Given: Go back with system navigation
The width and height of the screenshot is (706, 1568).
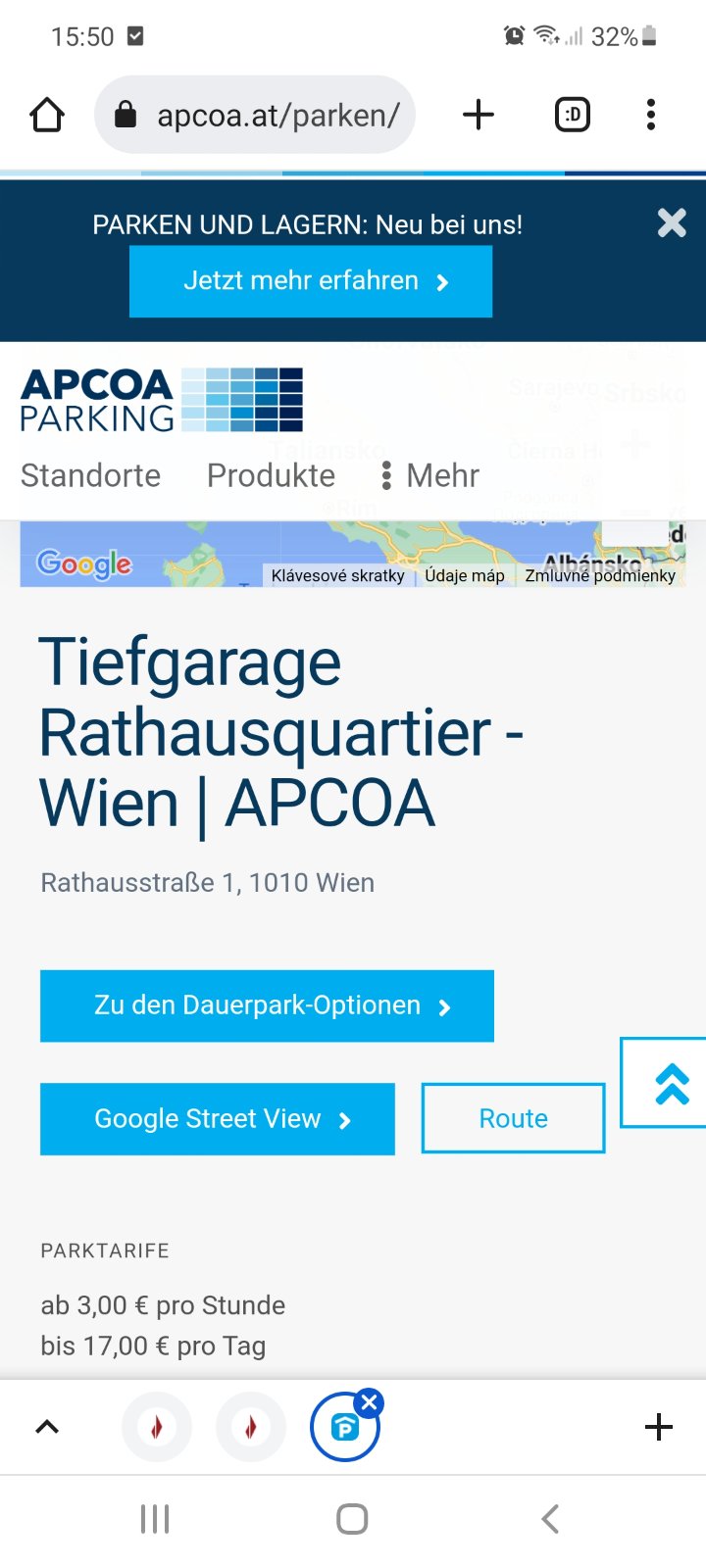Looking at the screenshot, I should [x=550, y=1519].
